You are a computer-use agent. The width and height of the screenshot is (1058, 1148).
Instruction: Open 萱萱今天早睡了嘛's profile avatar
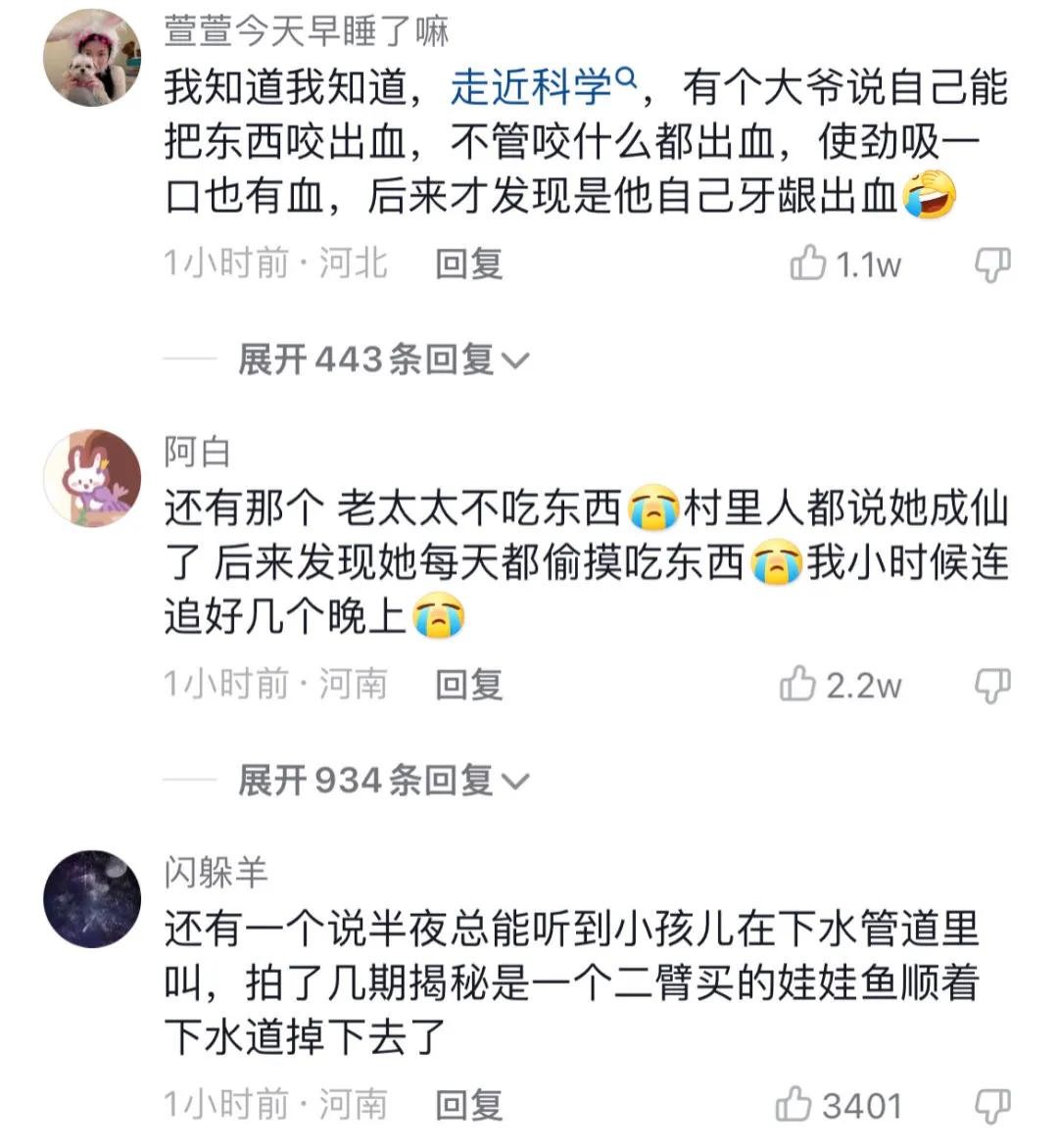click(x=92, y=58)
